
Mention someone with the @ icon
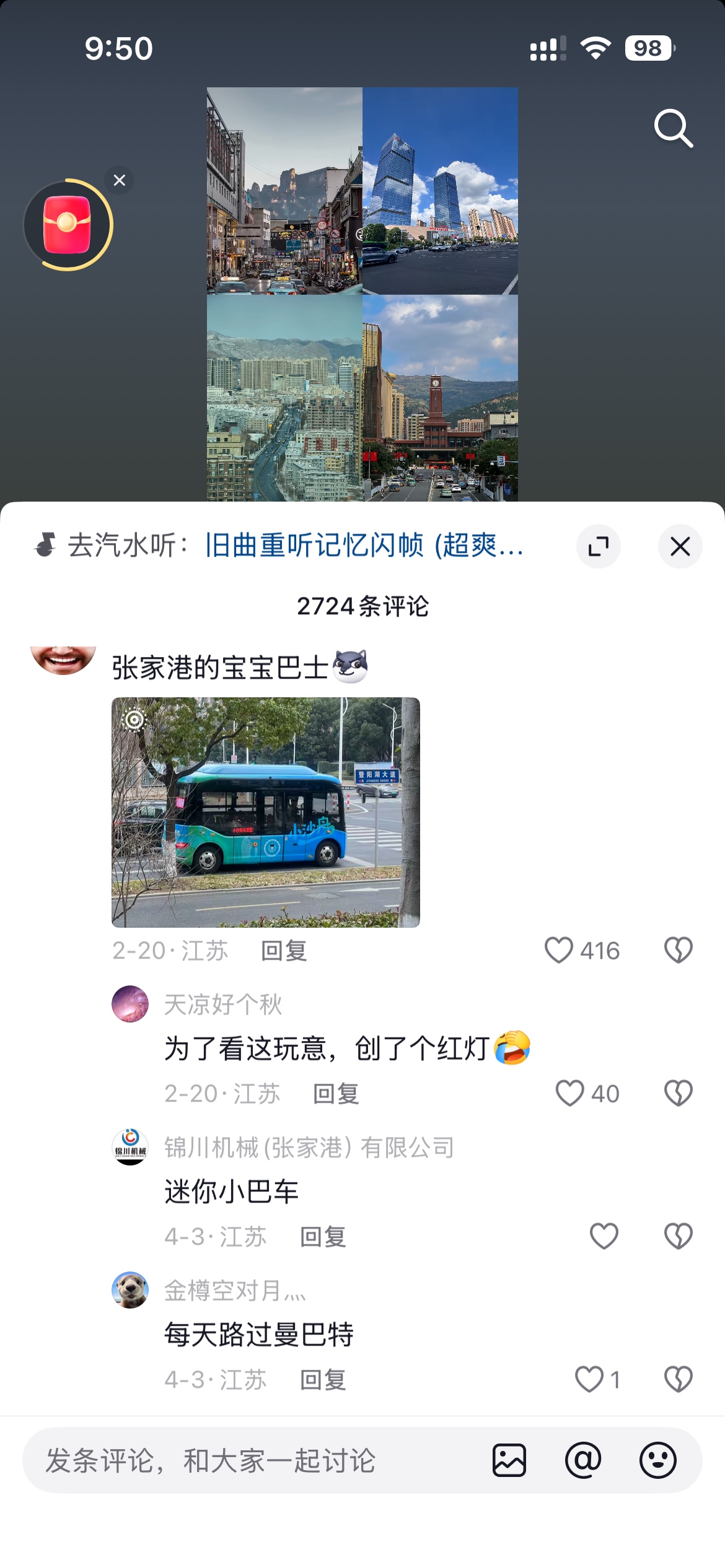tap(583, 1460)
